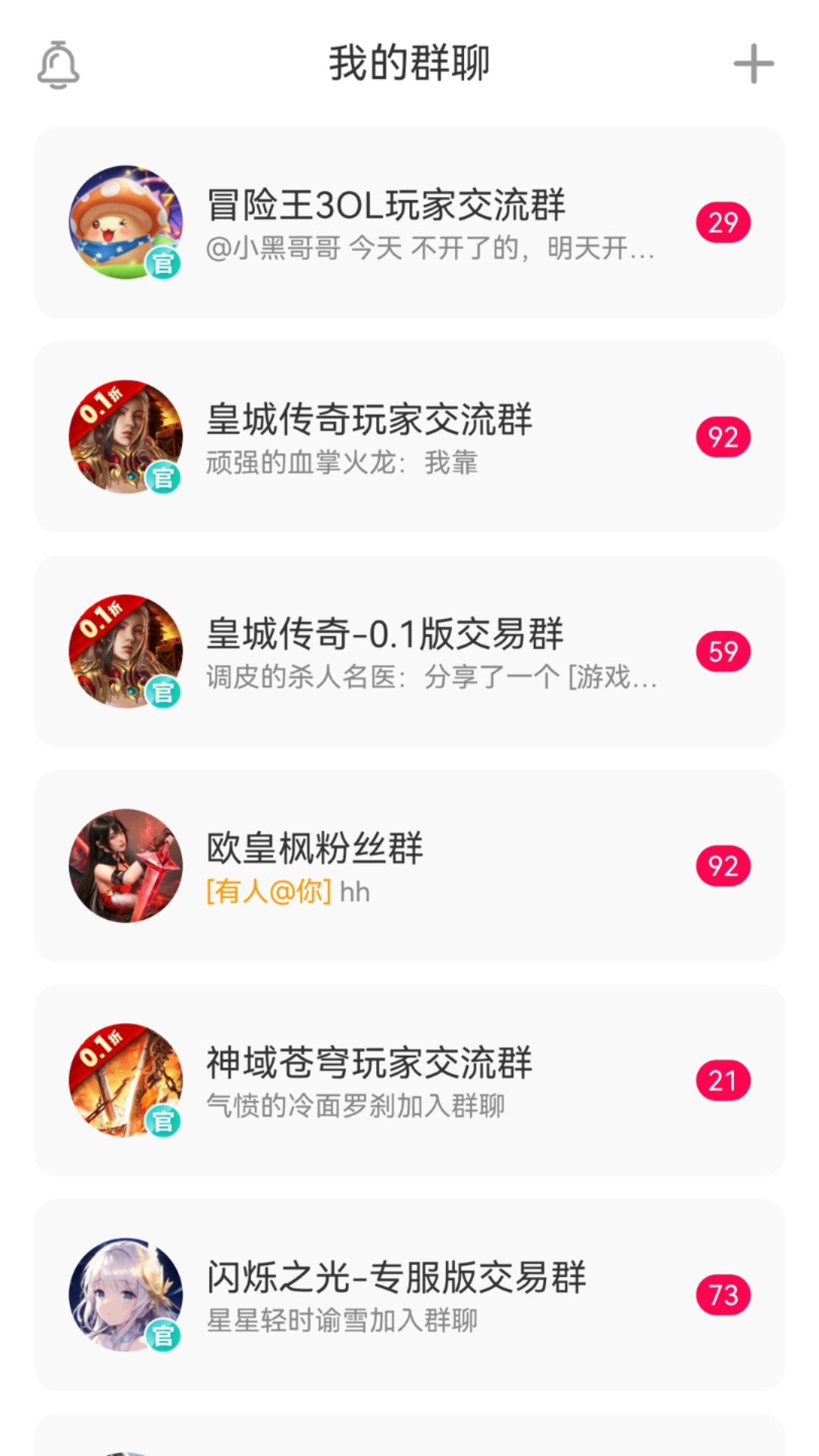The width and height of the screenshot is (819, 1456).
Task: Click the unread badge showing 59
Action: [x=724, y=652]
